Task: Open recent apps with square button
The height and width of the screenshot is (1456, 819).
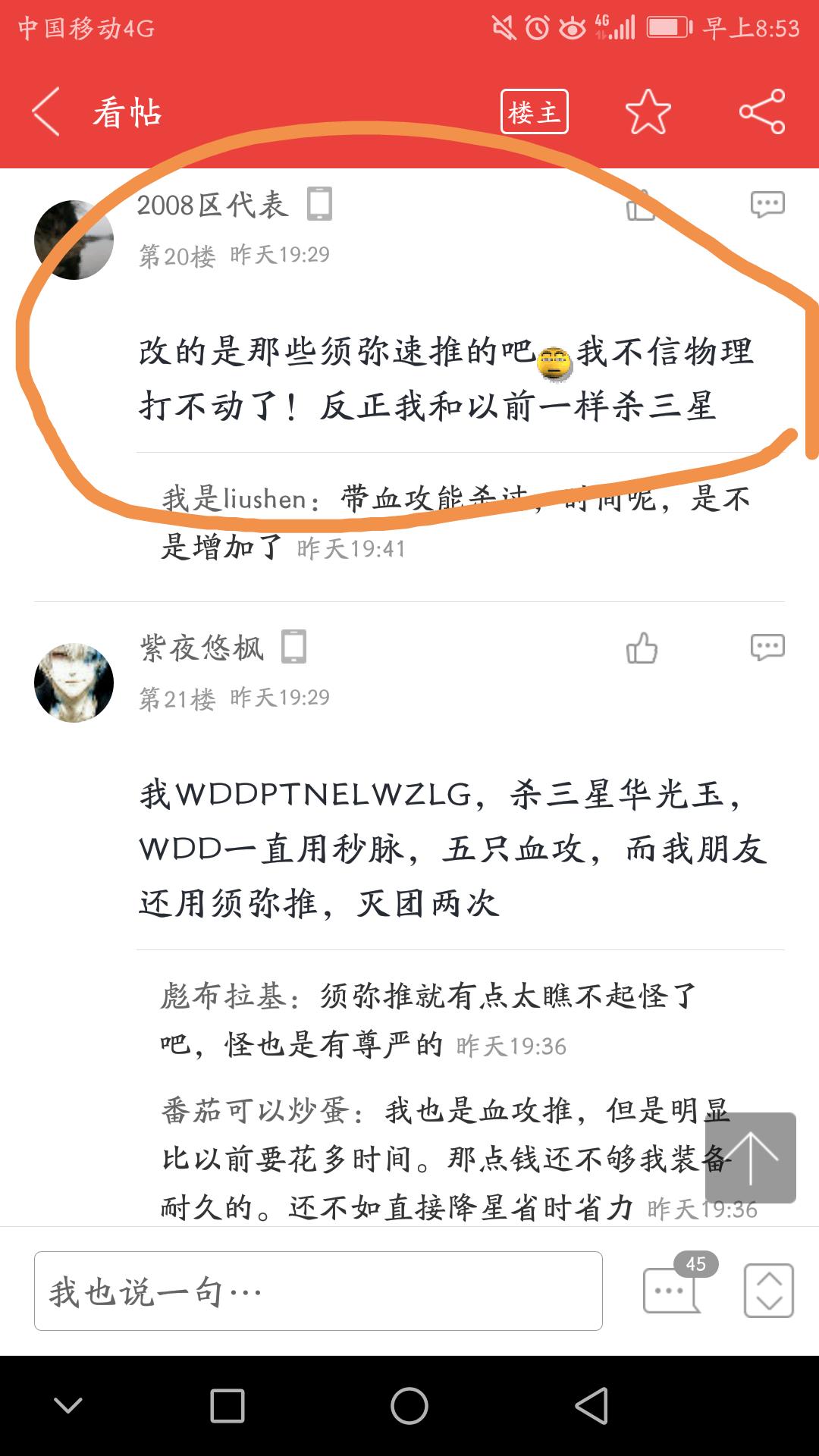Action: tap(227, 1406)
